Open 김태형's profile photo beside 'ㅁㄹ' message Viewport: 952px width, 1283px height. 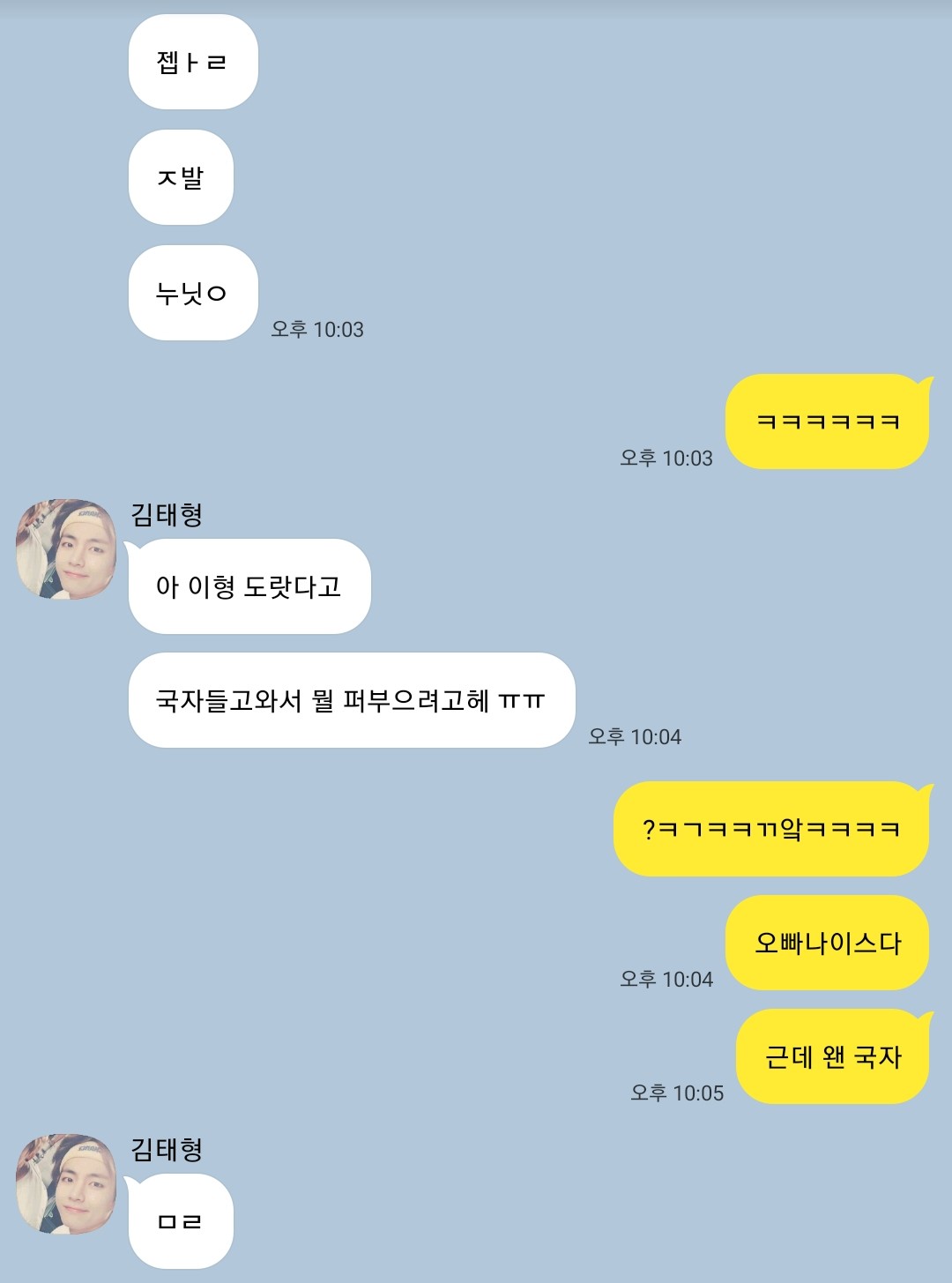66,1184
